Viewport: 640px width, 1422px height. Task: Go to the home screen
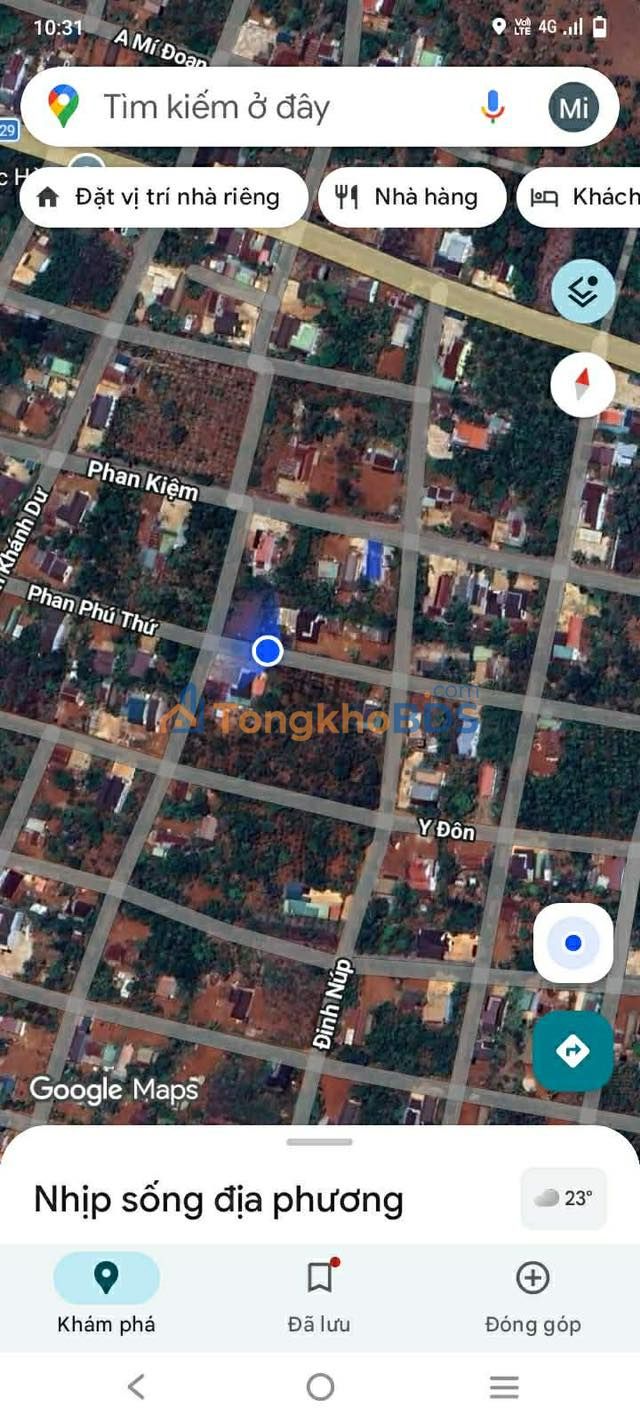coord(320,1386)
